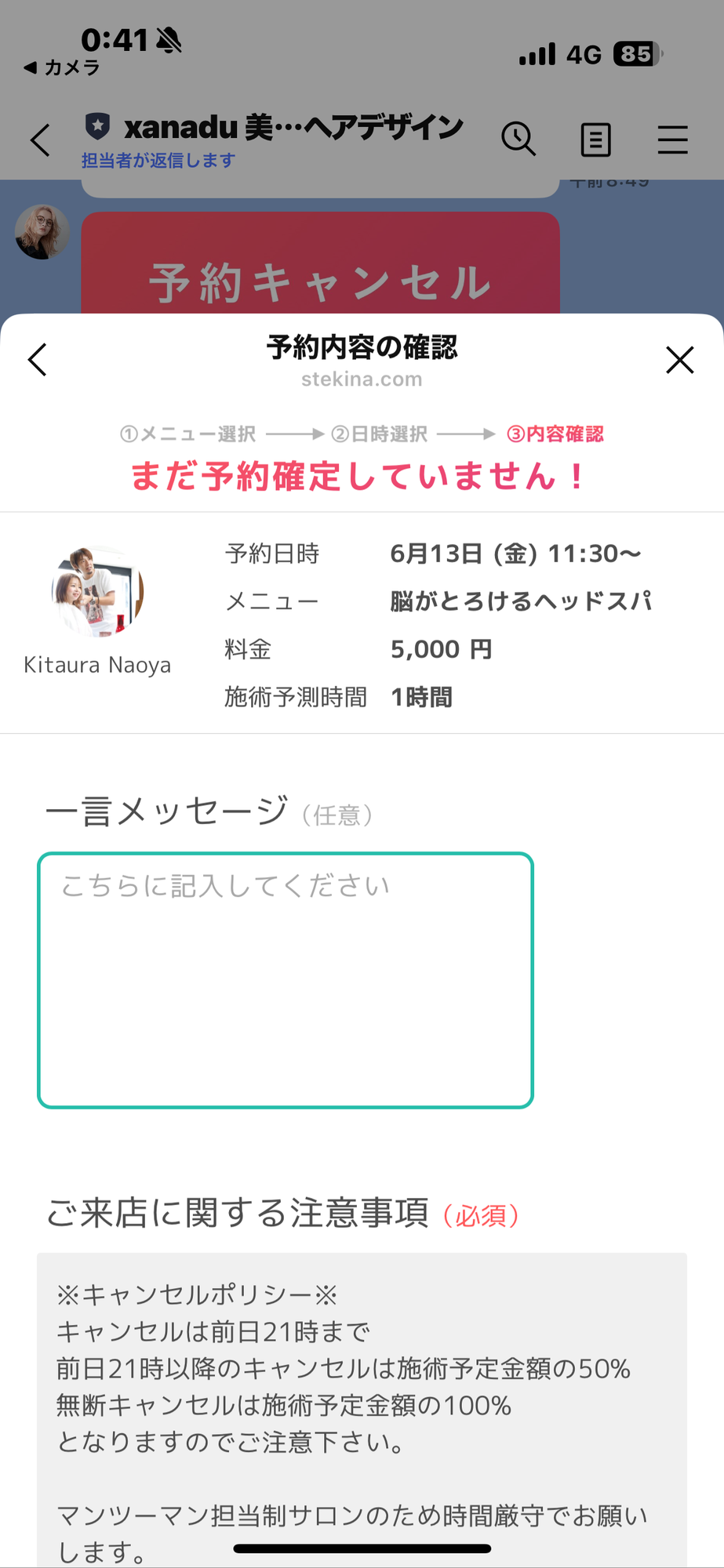724x1568 pixels.
Task: Select step ②日時選択 in the progress indicator
Action: (380, 434)
